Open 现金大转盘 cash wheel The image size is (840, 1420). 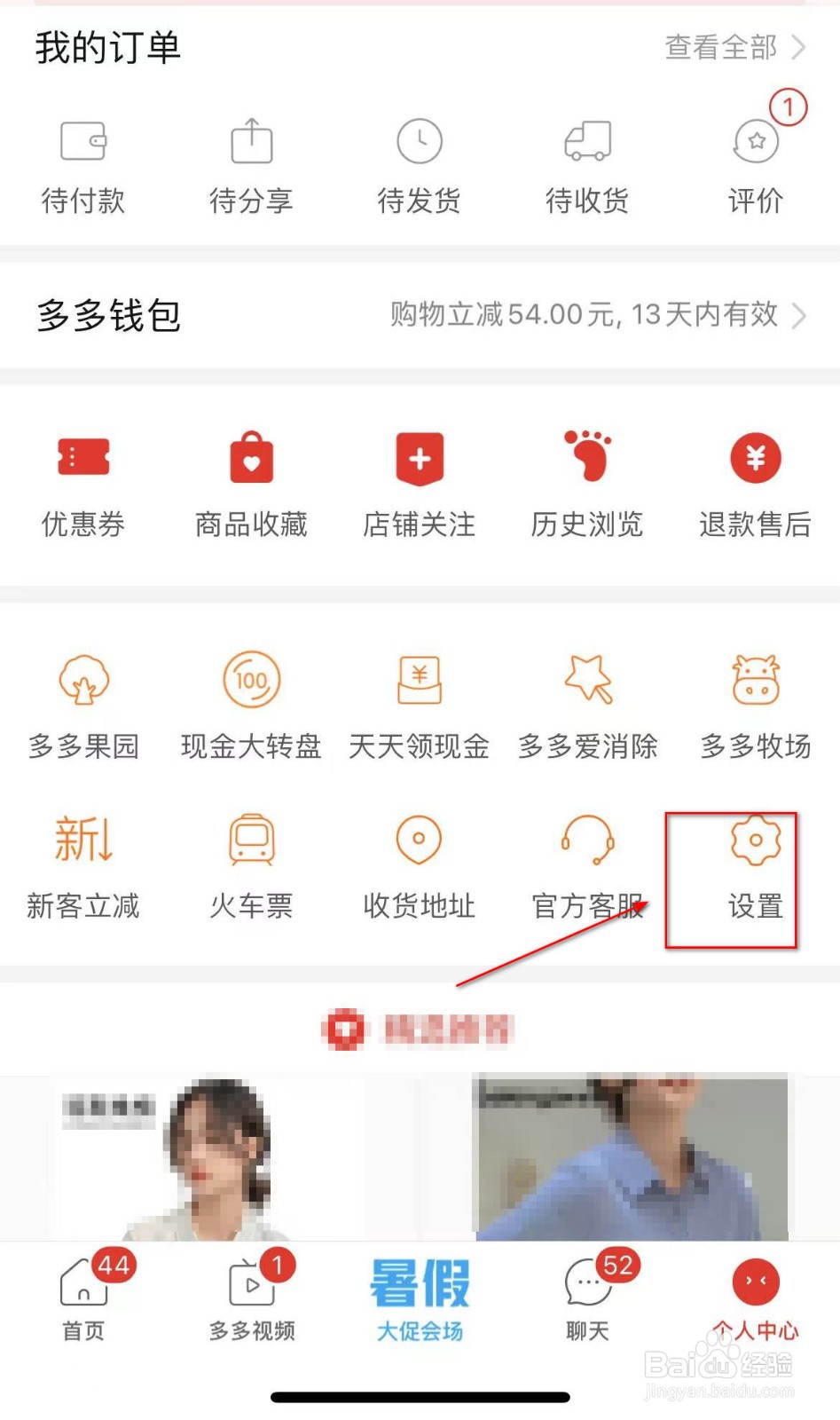pos(251,706)
